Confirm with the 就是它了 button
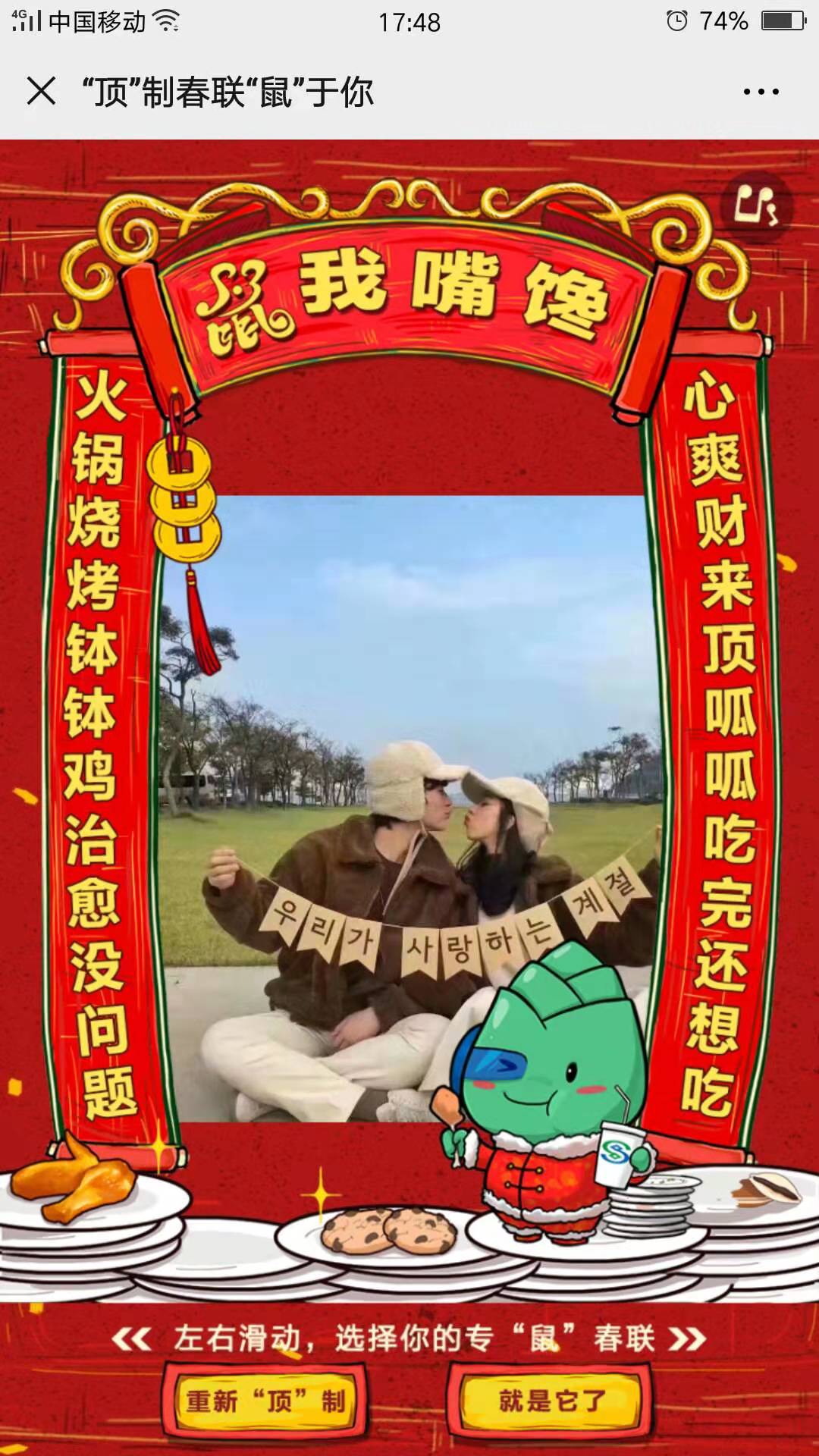Image resolution: width=819 pixels, height=1456 pixels. click(x=551, y=1401)
